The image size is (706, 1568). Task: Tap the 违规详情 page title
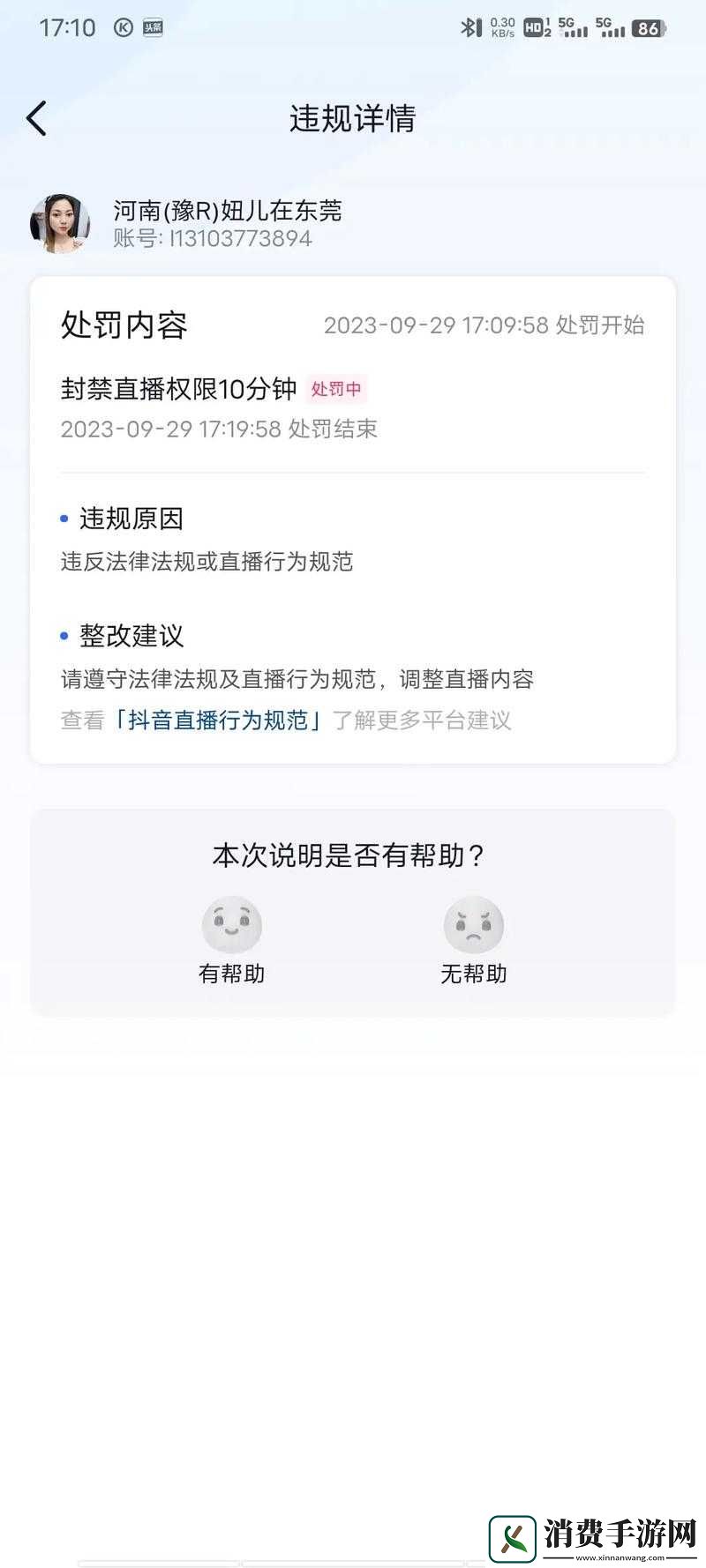pos(352,119)
